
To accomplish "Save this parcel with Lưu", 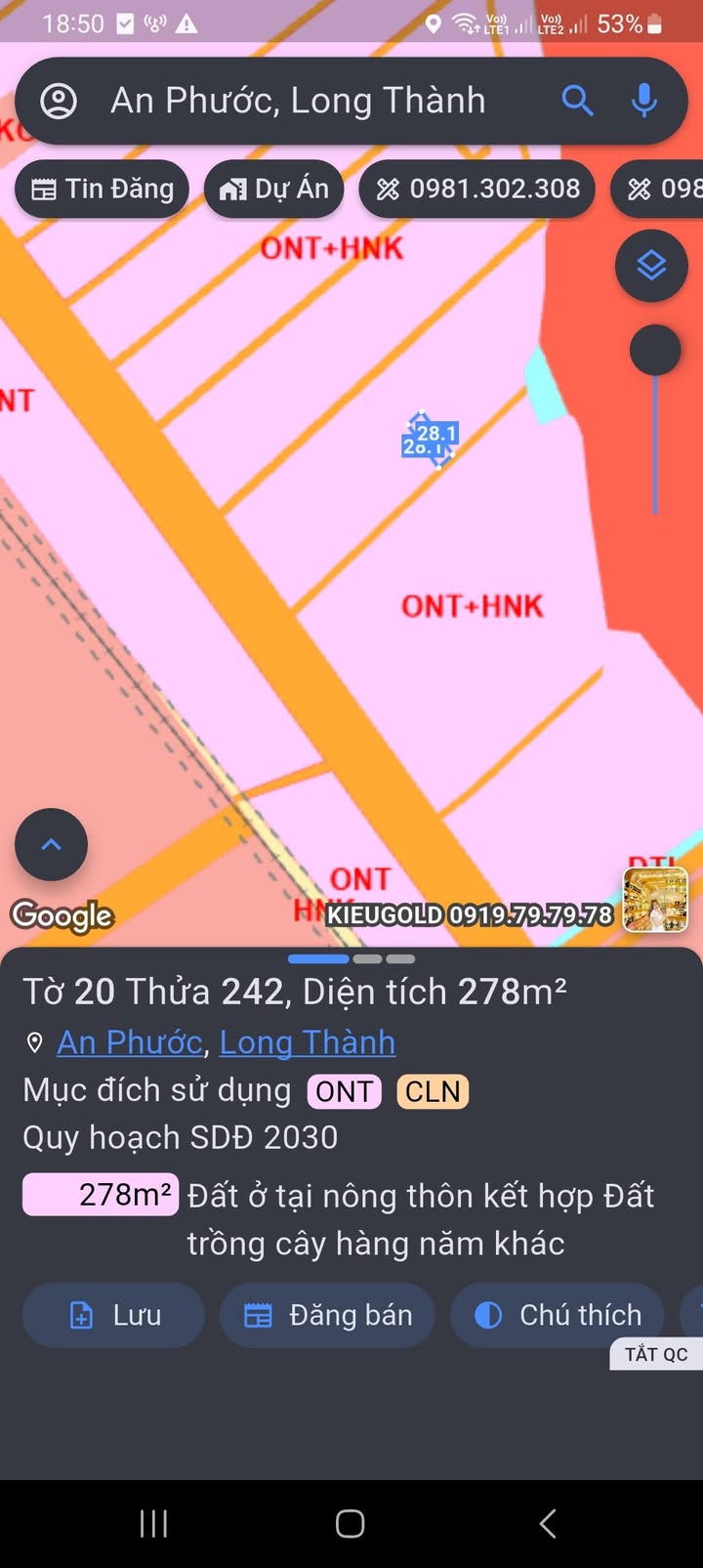I will tap(113, 1315).
